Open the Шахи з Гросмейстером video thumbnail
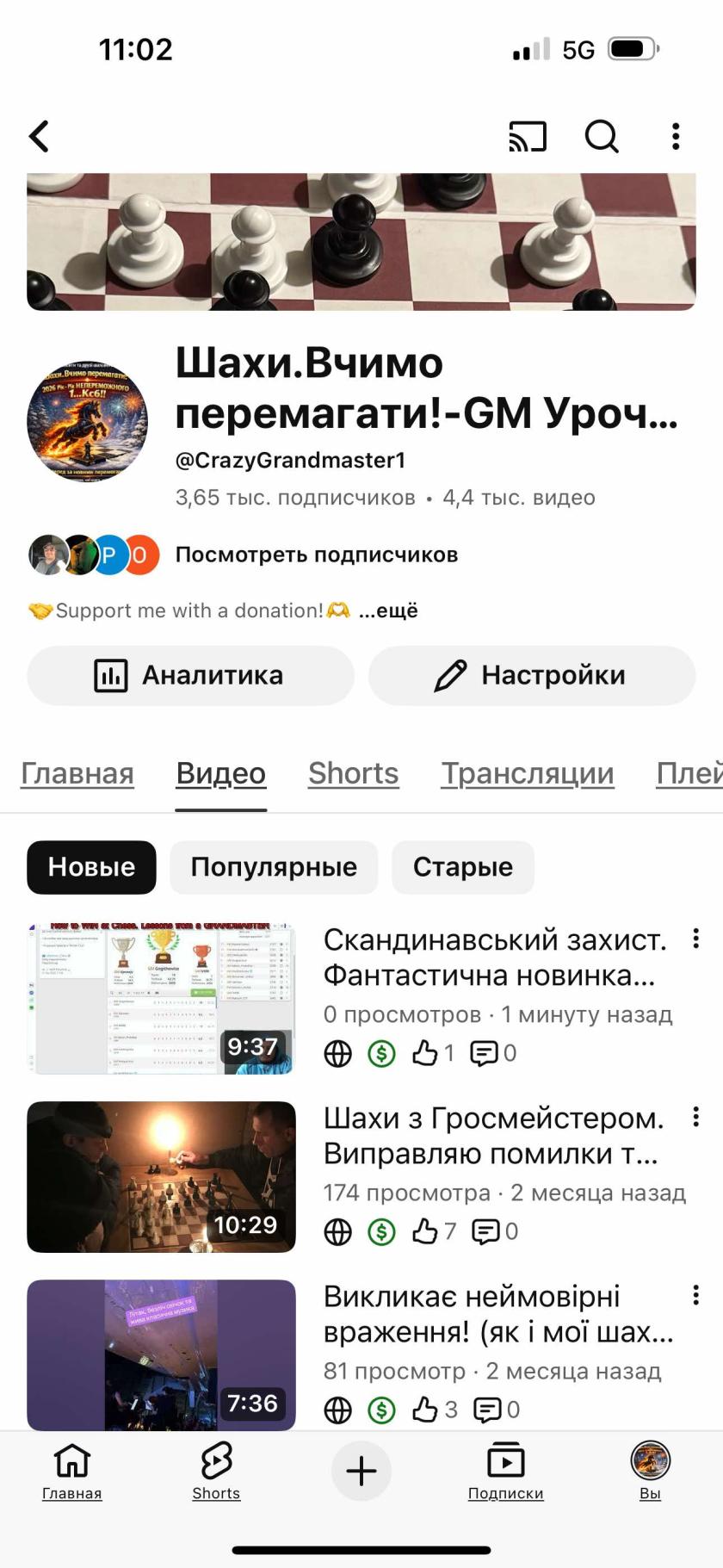 pos(161,1176)
